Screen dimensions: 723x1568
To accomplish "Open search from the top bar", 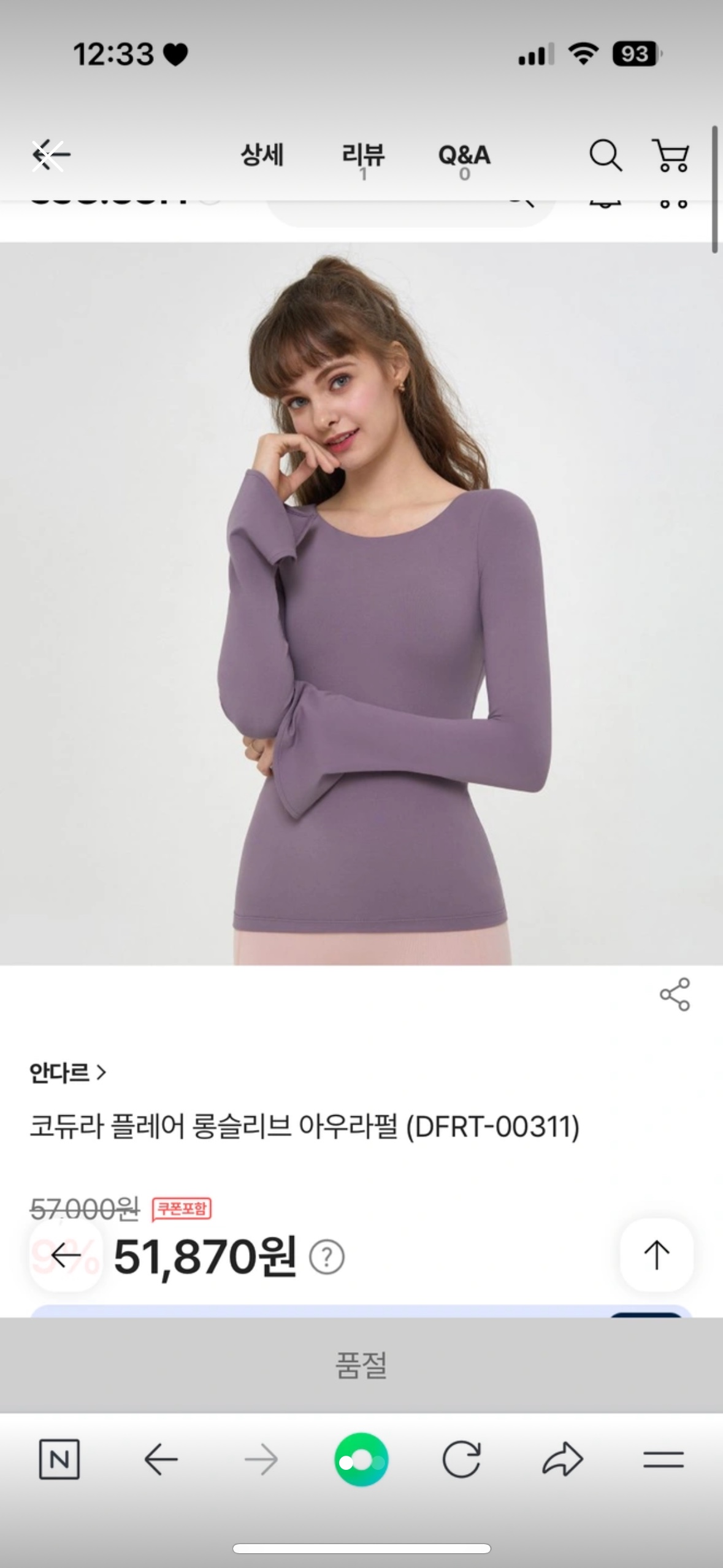I will pos(605,155).
